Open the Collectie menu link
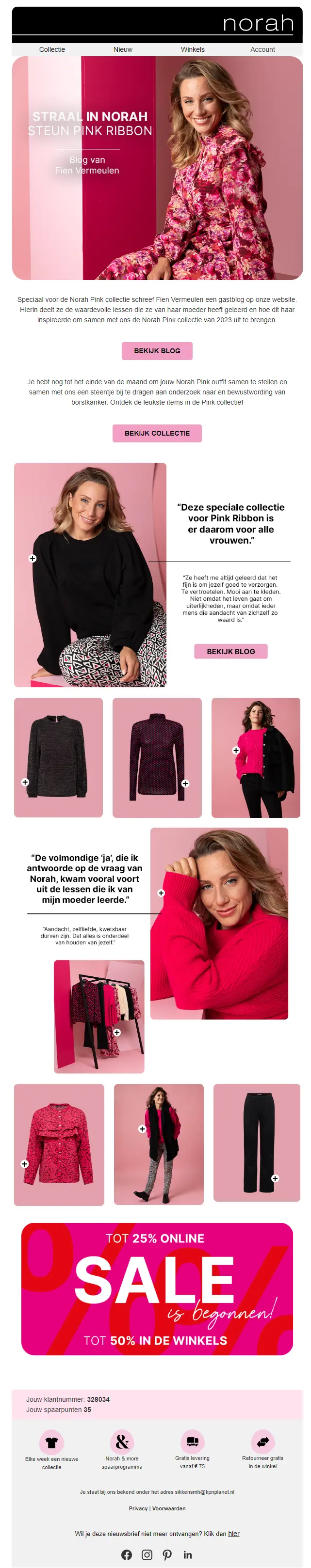 52,49
